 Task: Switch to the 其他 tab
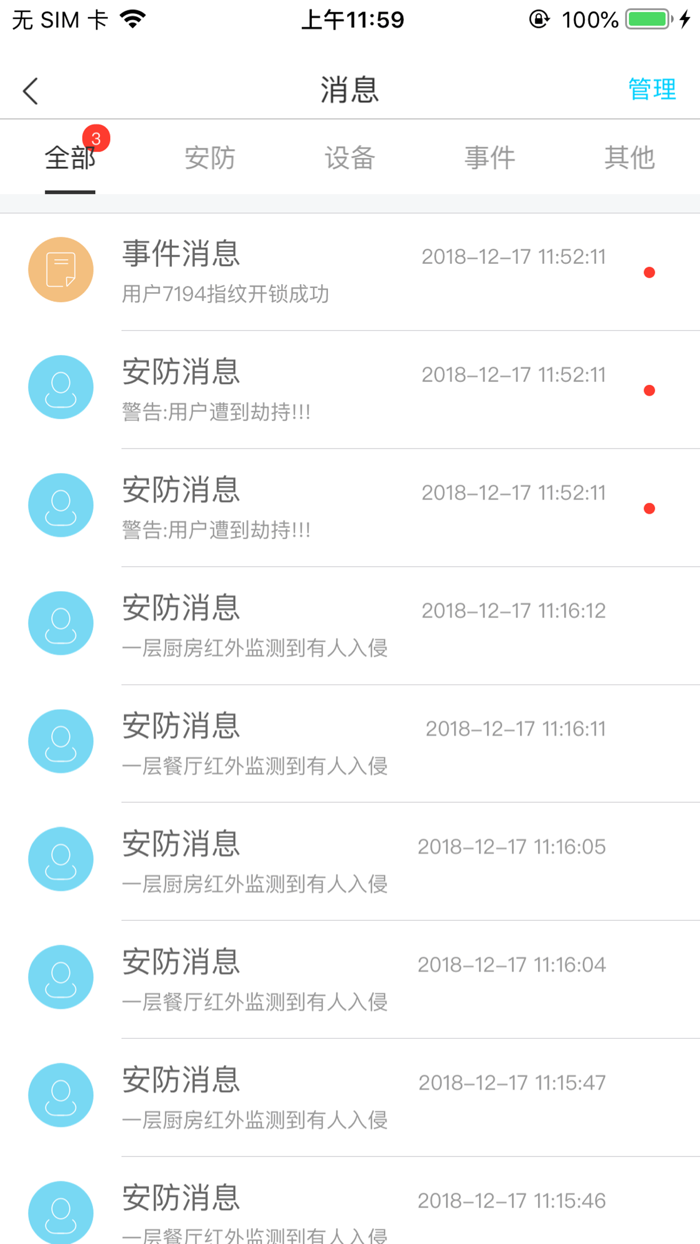630,157
